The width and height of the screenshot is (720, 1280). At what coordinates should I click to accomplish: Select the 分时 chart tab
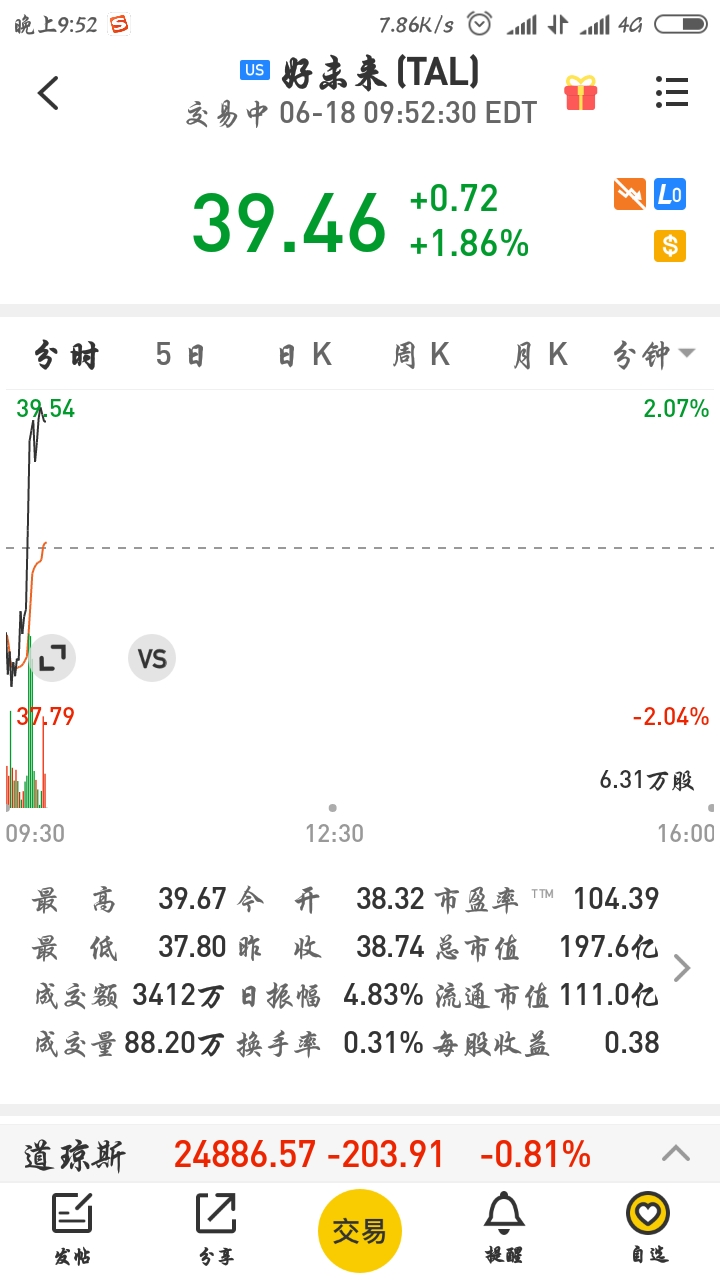click(x=66, y=354)
